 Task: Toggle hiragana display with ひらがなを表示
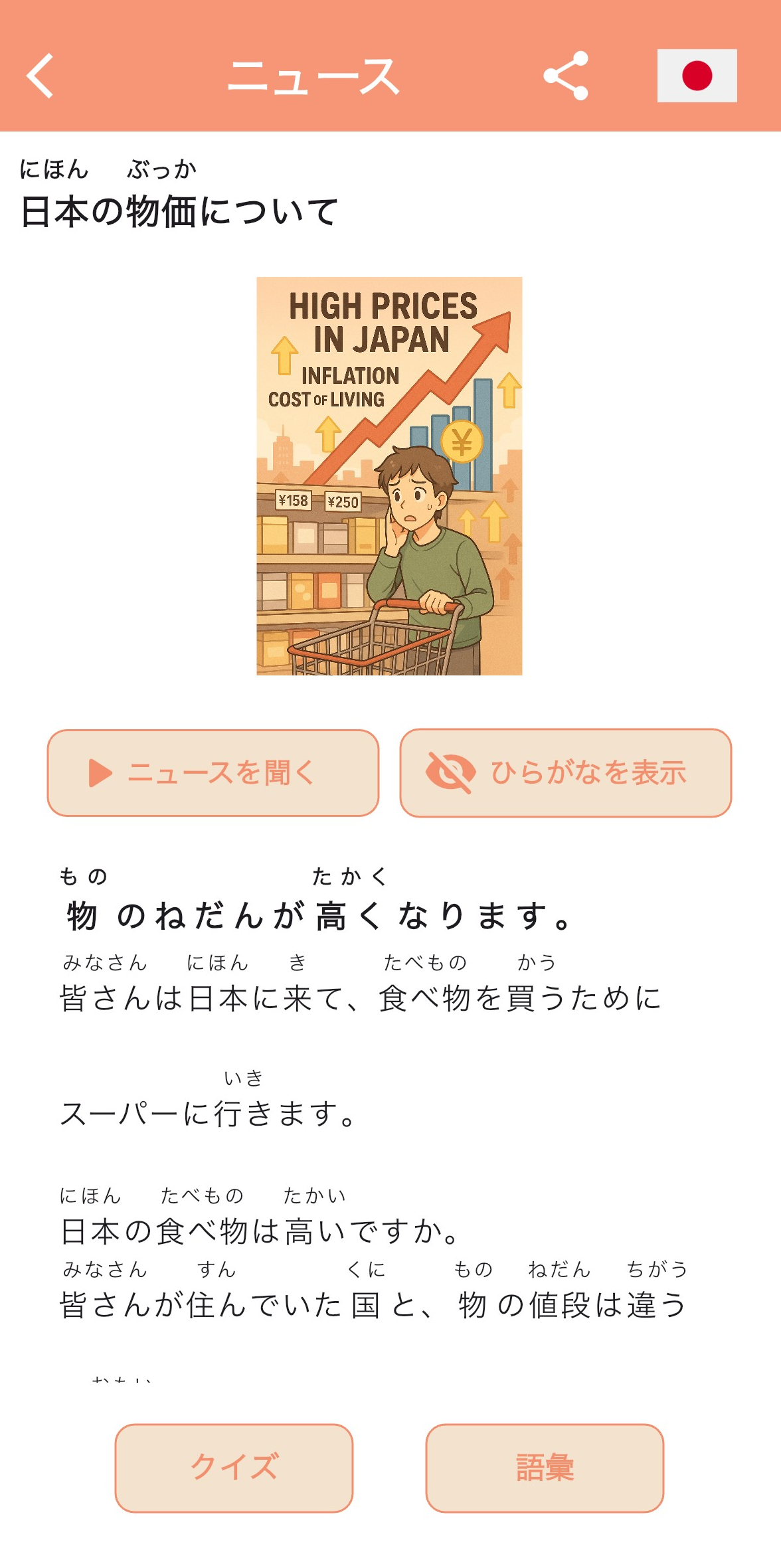[x=566, y=773]
